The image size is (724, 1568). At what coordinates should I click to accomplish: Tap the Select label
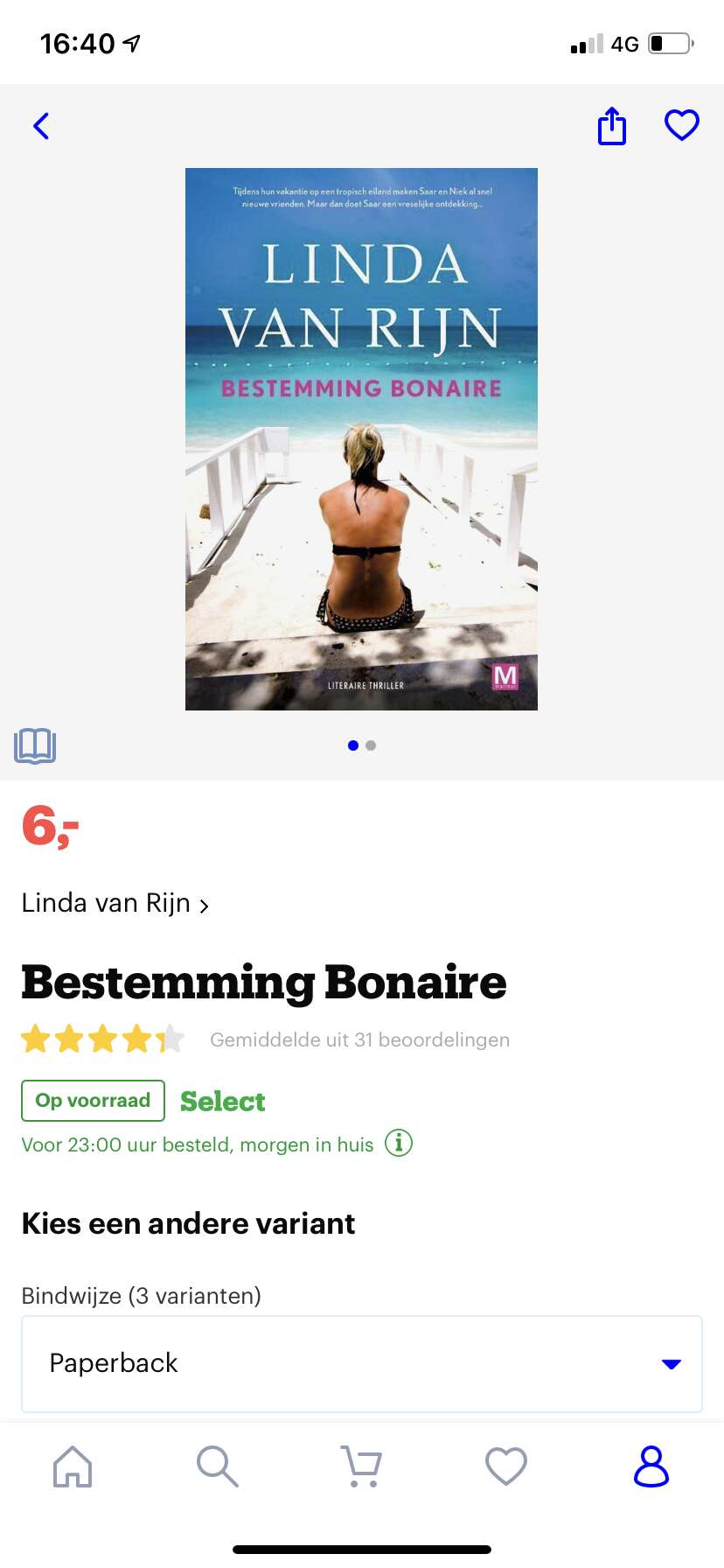click(x=222, y=1101)
